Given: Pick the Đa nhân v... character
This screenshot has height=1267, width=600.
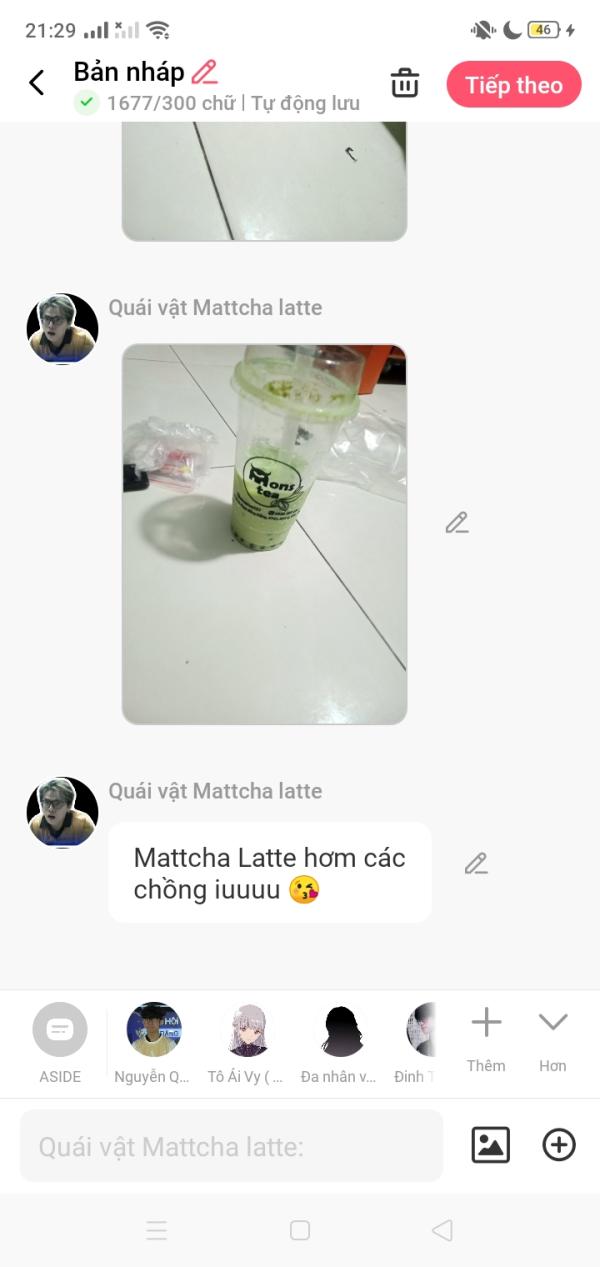Looking at the screenshot, I should pos(343,1031).
